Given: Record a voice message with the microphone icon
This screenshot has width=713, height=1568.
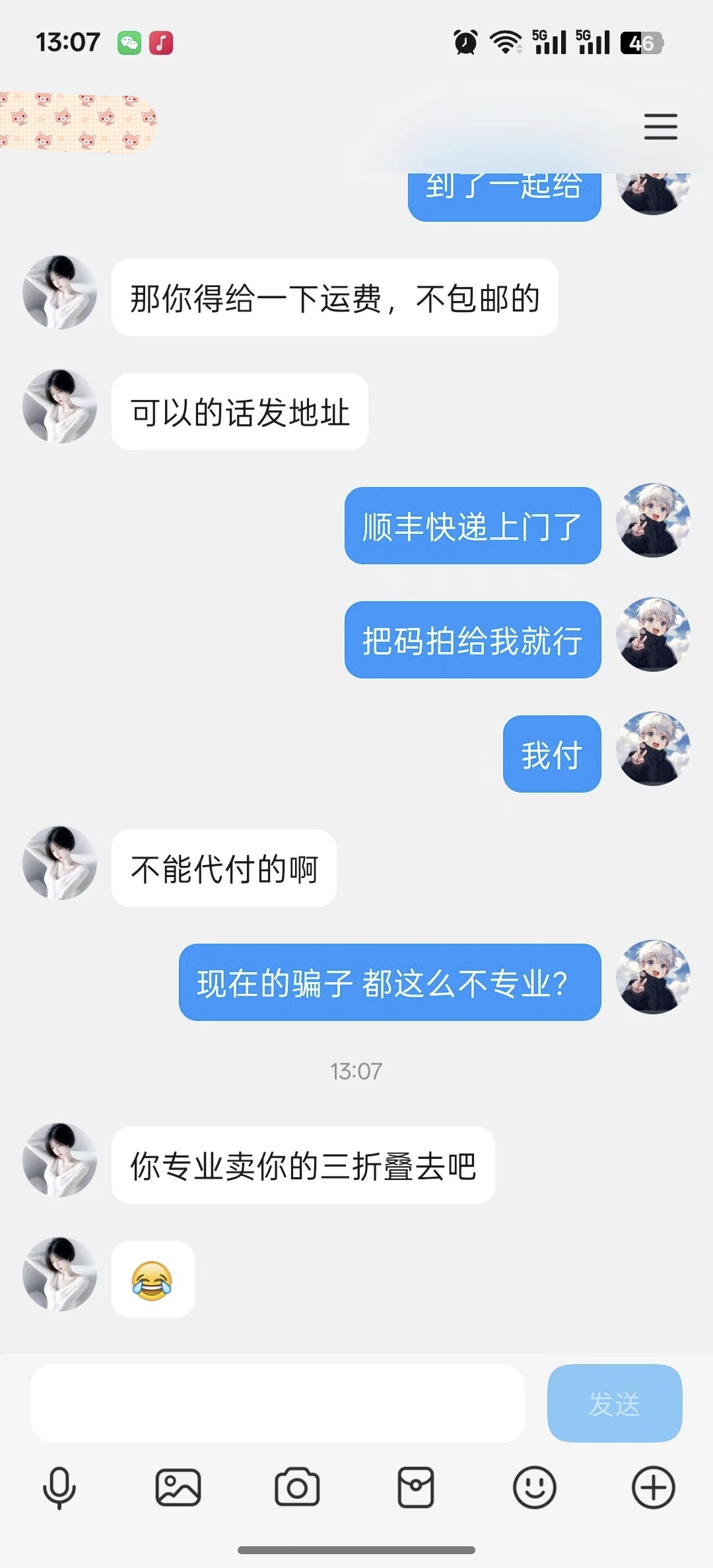Looking at the screenshot, I should (59, 1487).
